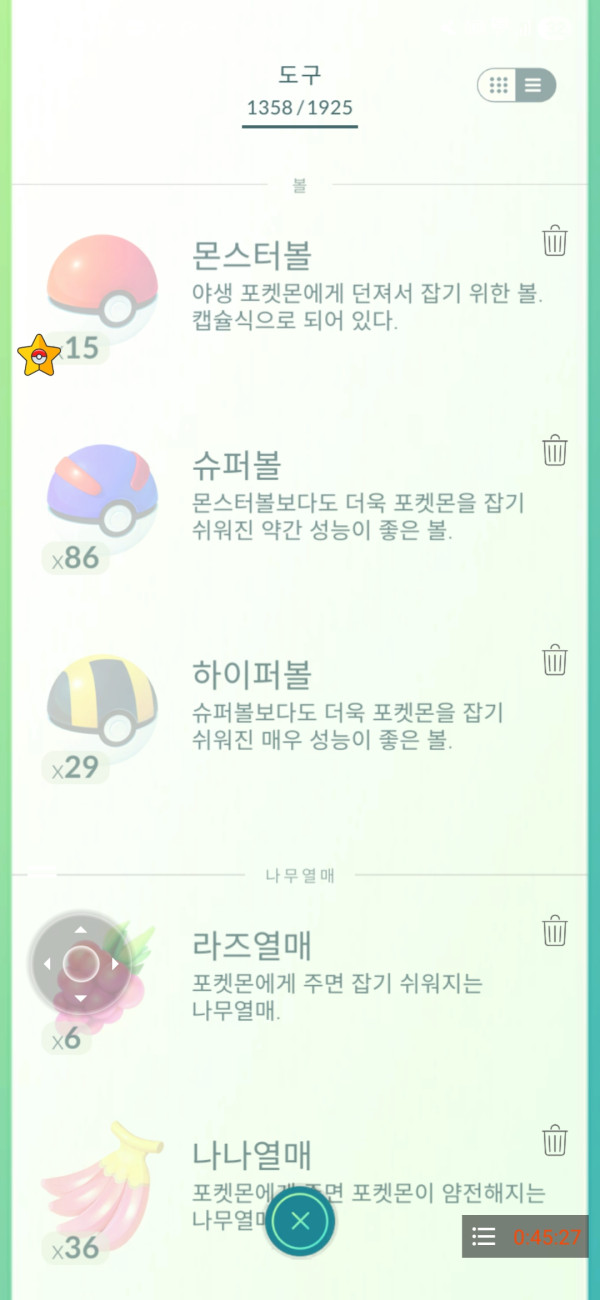Delete 하이퍼볼 items via trash icon
The image size is (600, 1300).
(555, 660)
